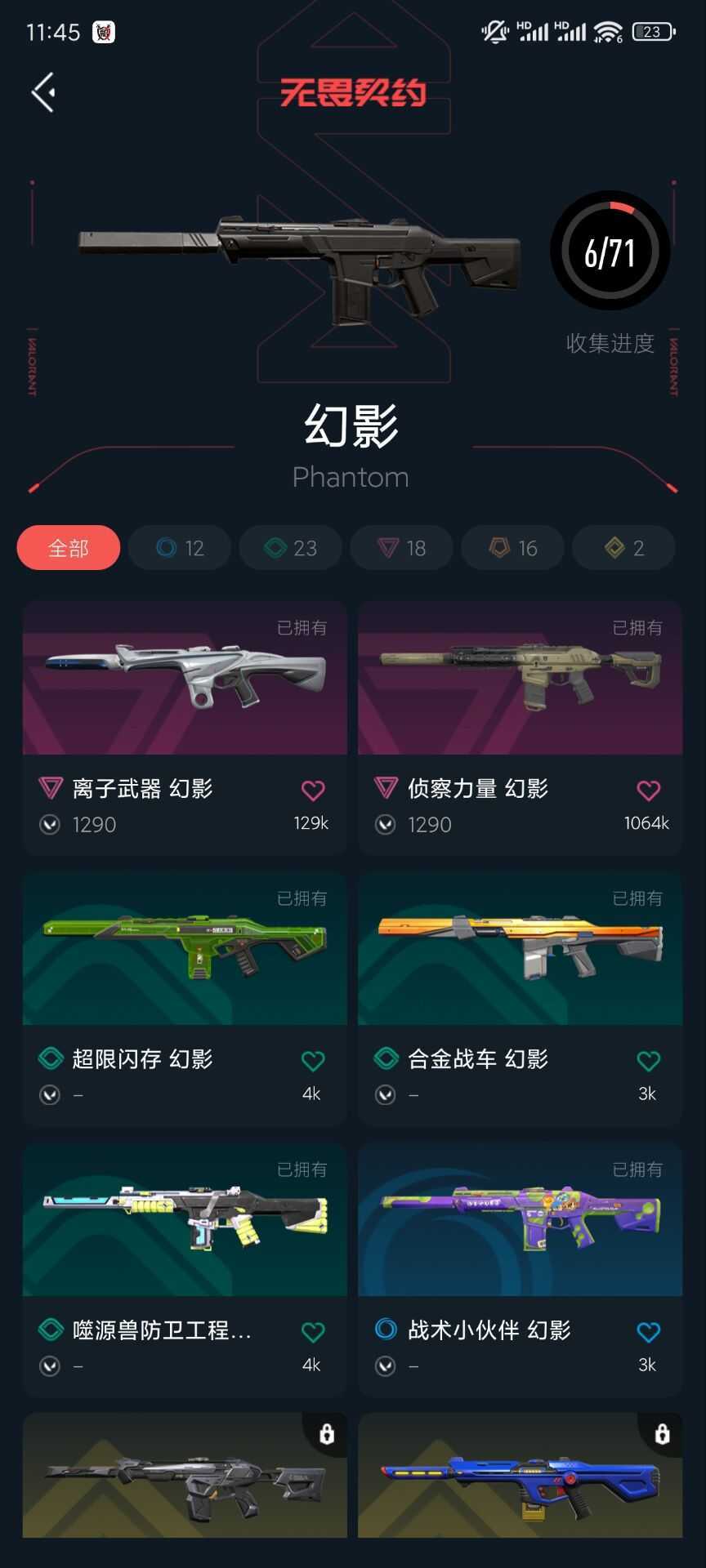Filter skins by the blue tier with 12

tap(180, 548)
